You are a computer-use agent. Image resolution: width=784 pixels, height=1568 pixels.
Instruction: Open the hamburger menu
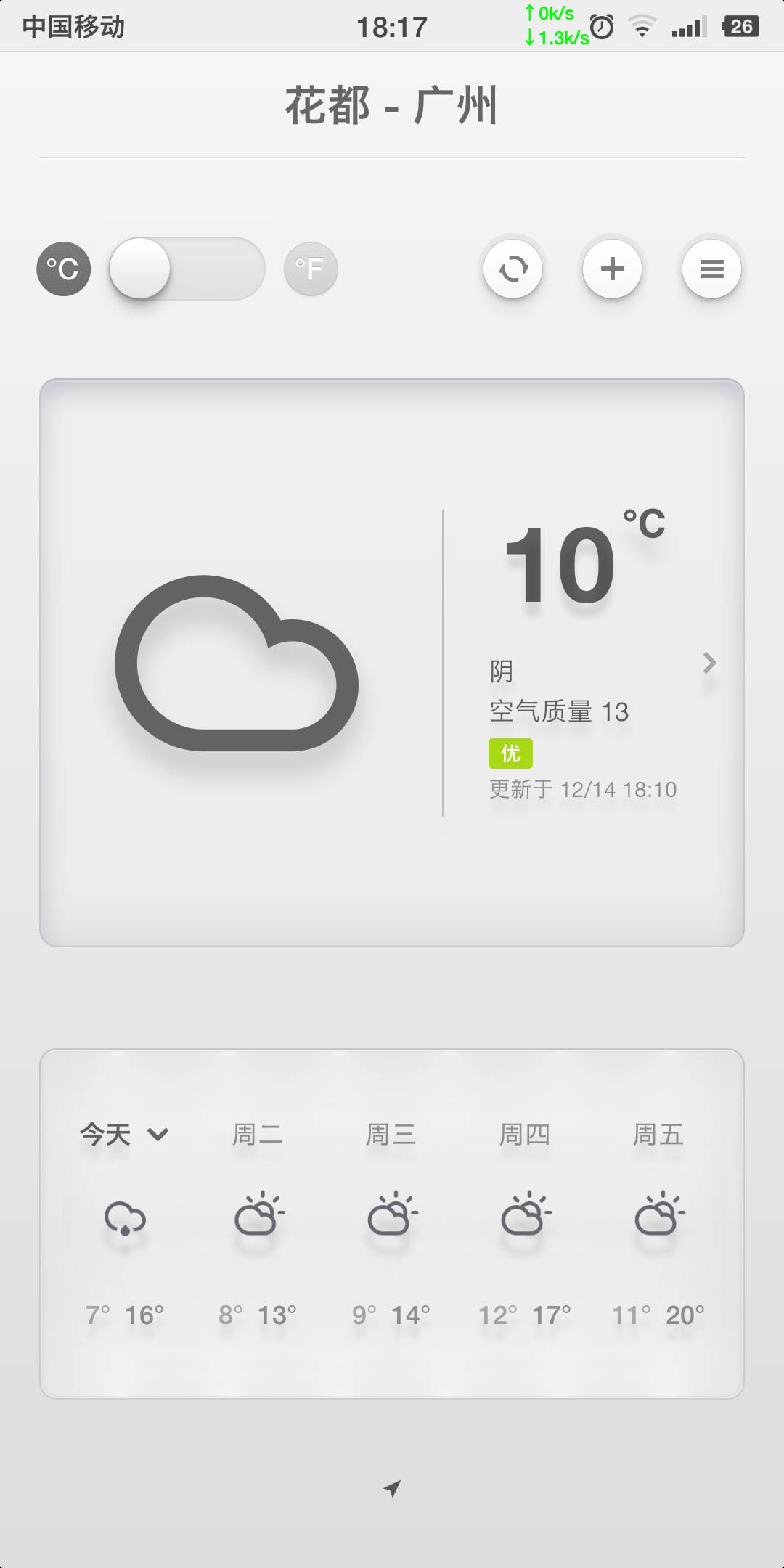click(x=712, y=269)
